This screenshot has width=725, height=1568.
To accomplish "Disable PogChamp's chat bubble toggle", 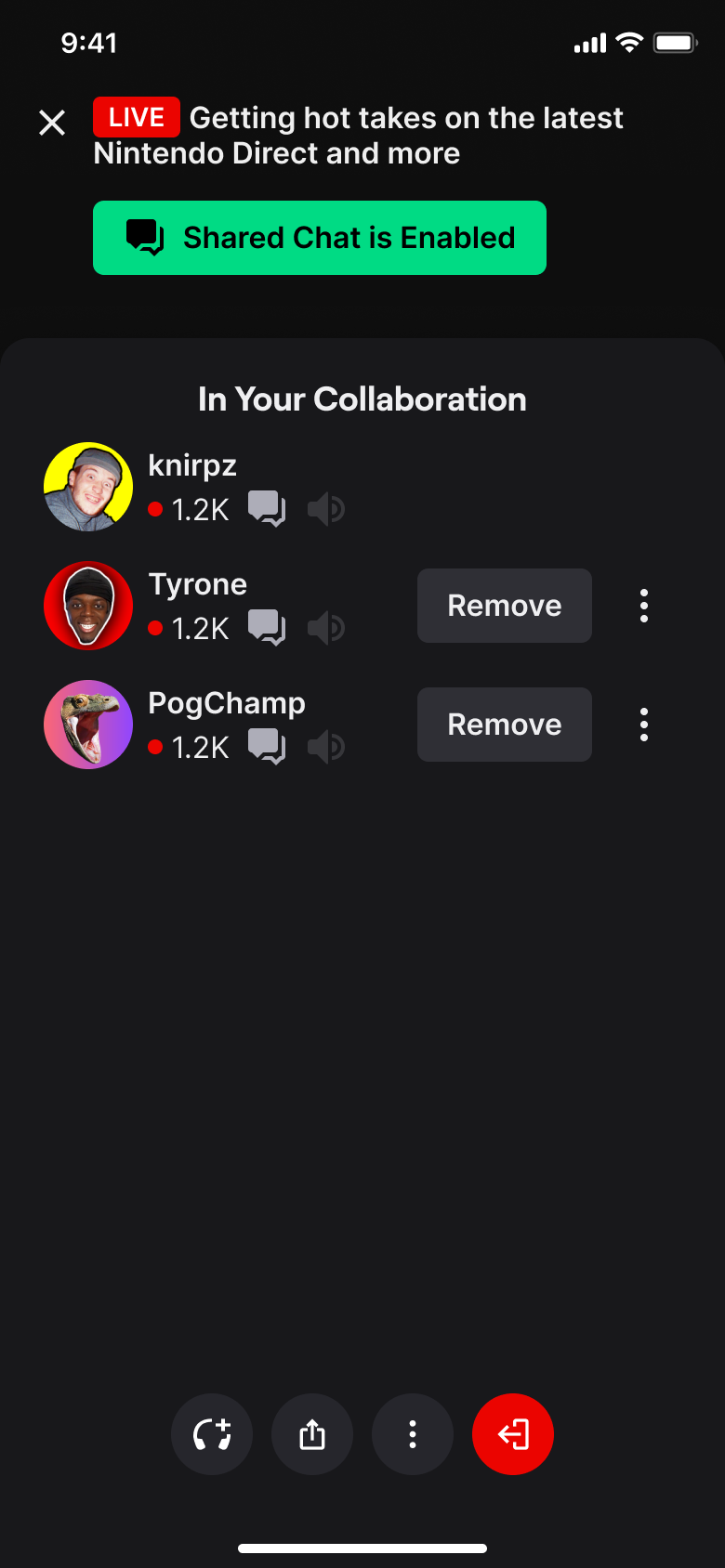I will [267, 746].
